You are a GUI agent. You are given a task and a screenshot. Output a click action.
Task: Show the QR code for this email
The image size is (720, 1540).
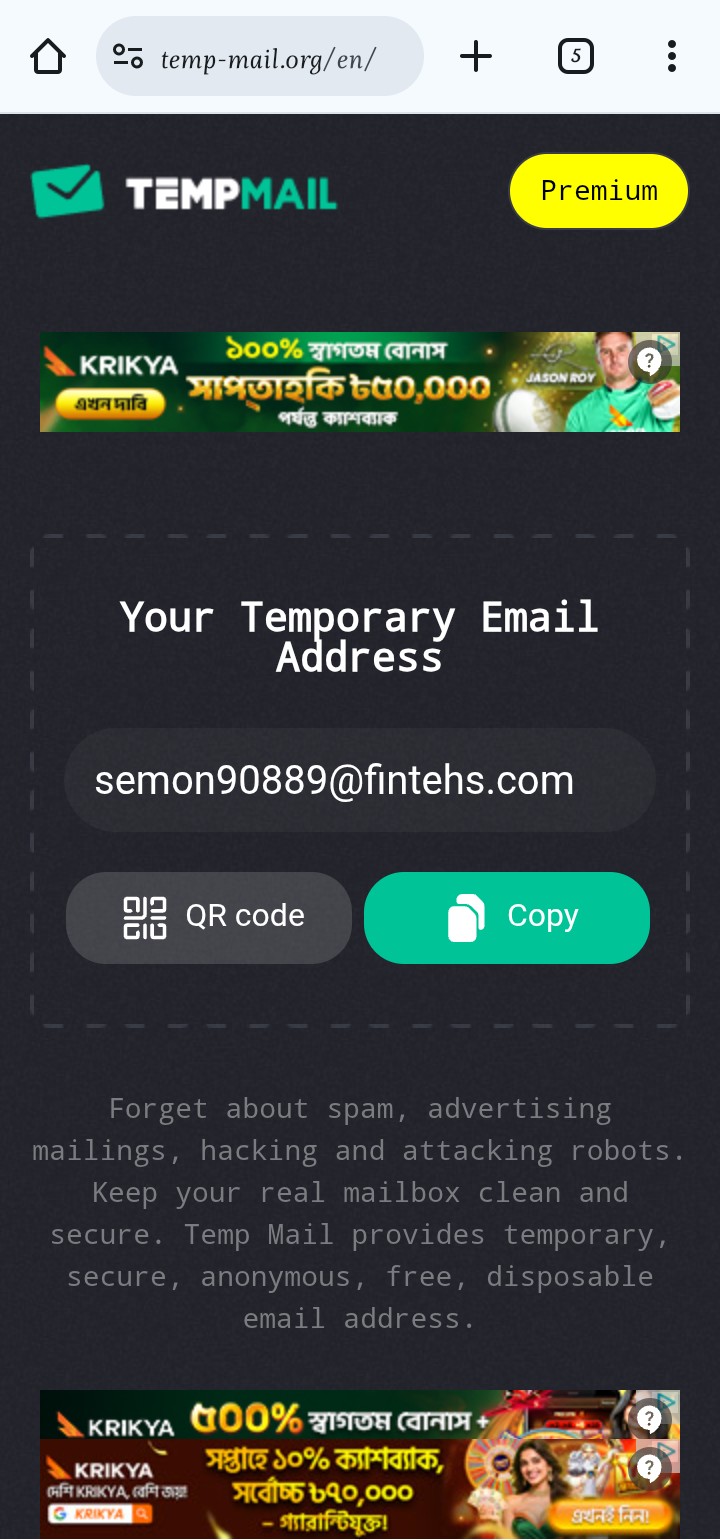click(x=209, y=917)
